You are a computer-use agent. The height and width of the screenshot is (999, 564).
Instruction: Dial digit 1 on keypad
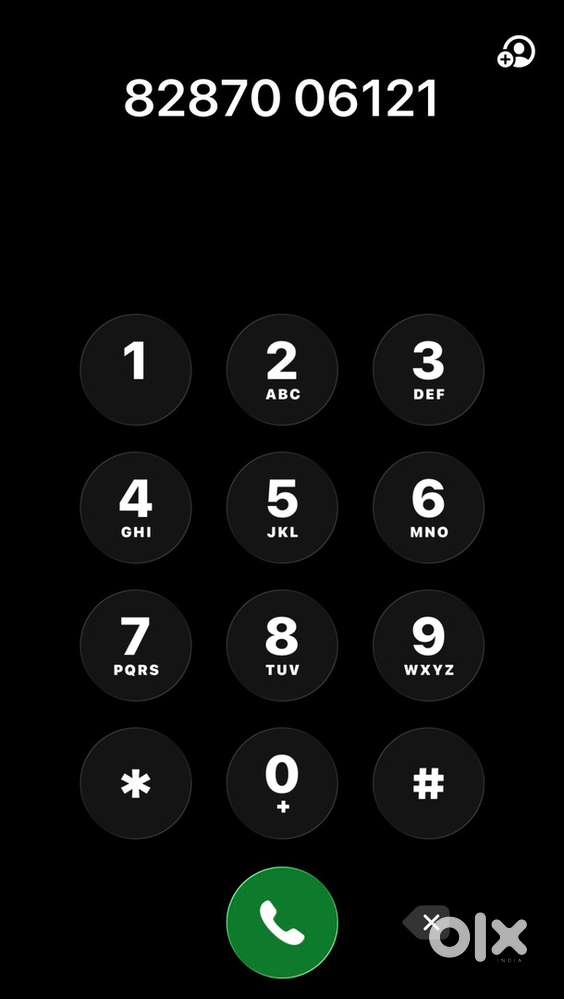tap(136, 370)
